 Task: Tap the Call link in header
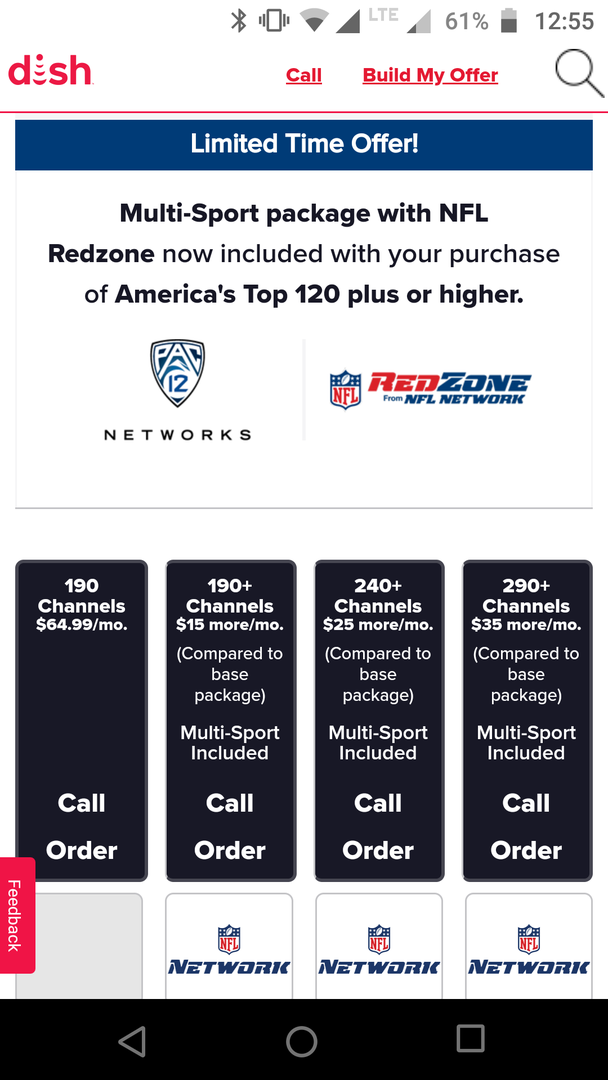(304, 75)
